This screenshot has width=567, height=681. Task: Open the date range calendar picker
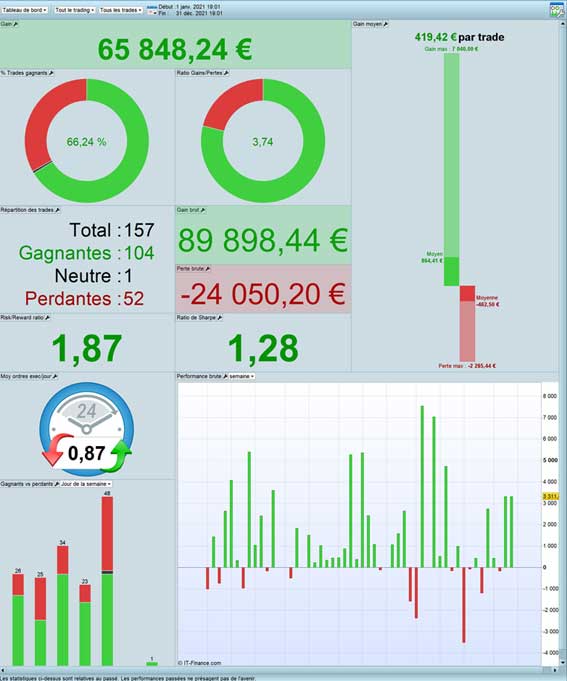(152, 13)
